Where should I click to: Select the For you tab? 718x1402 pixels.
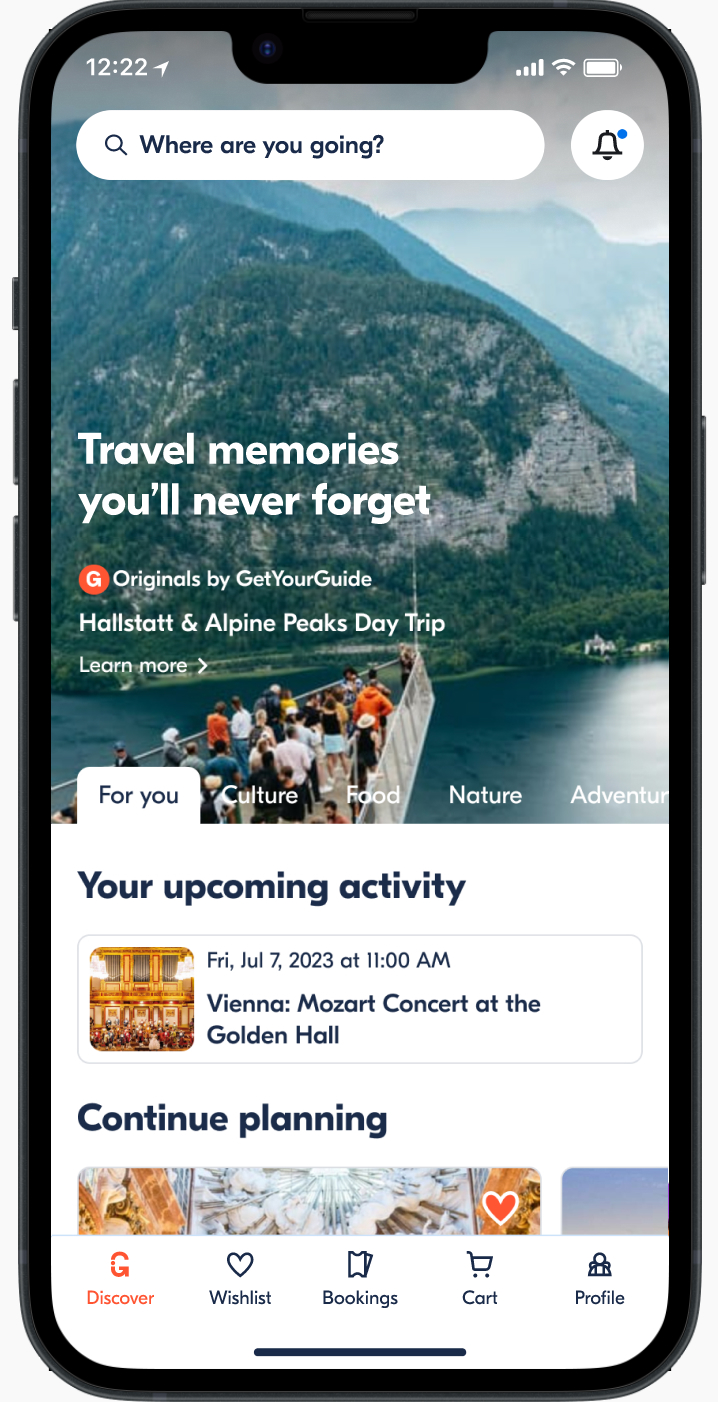tap(138, 796)
